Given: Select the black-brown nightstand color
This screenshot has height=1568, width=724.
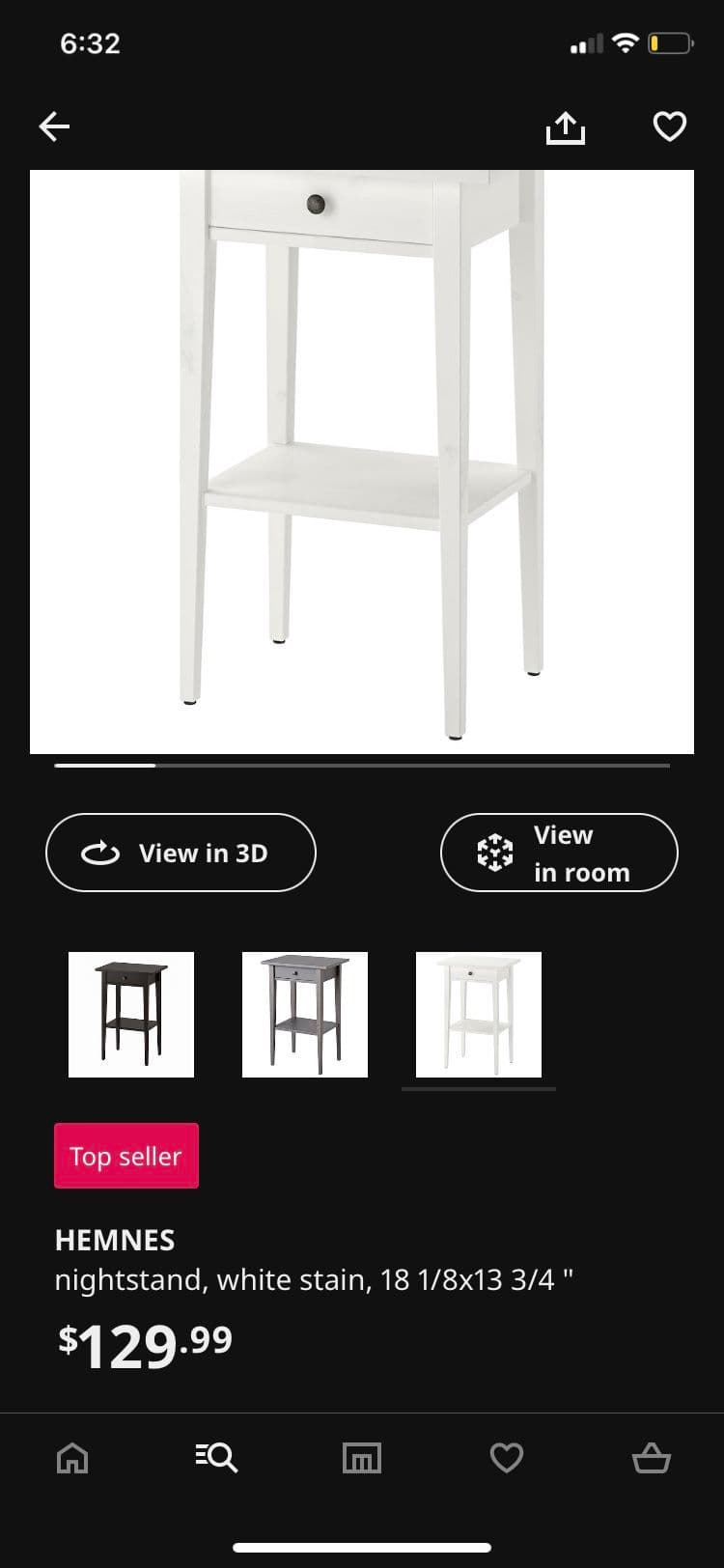Looking at the screenshot, I should coord(131,1015).
